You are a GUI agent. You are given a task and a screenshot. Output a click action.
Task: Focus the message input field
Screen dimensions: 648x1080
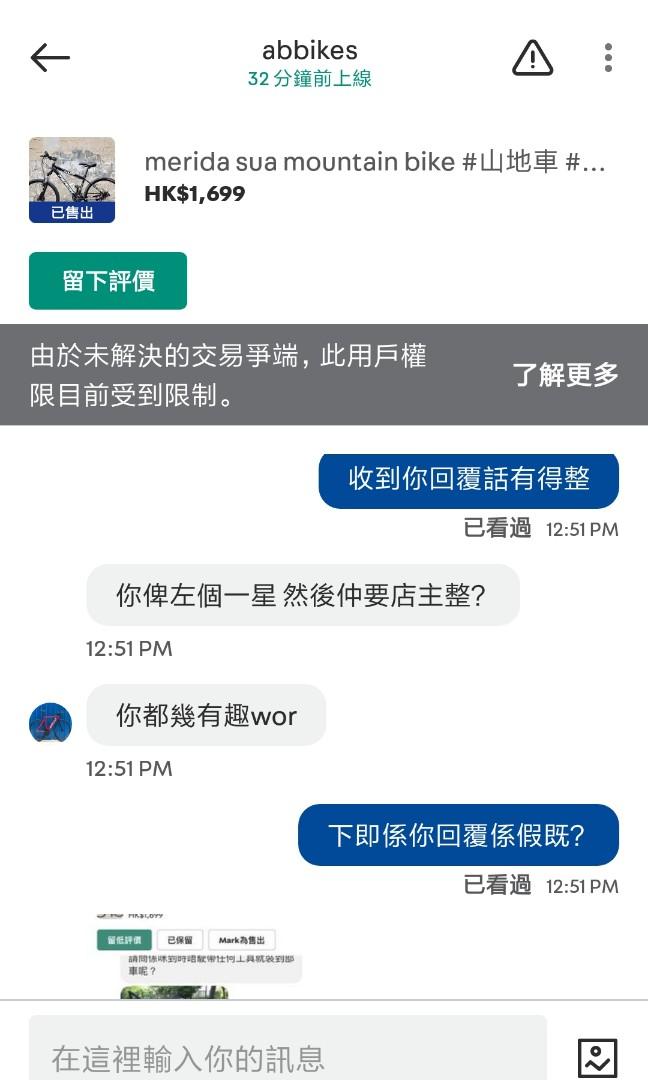[x=288, y=1056]
